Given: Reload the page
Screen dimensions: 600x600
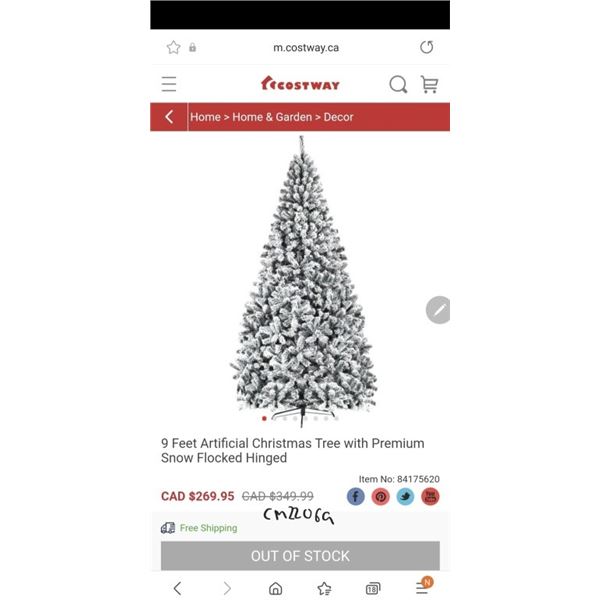Looking at the screenshot, I should point(427,47).
